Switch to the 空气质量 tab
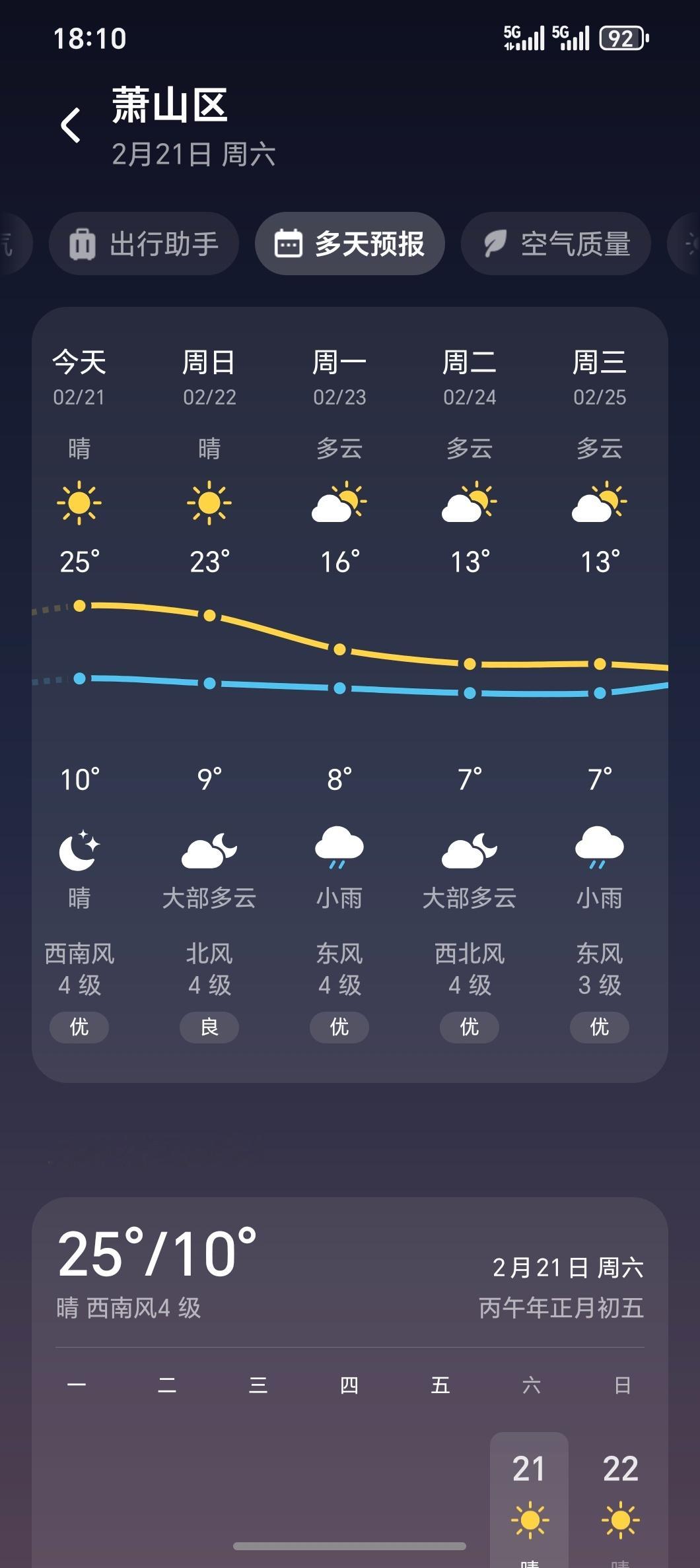Viewport: 700px width, 1568px height. pos(555,244)
